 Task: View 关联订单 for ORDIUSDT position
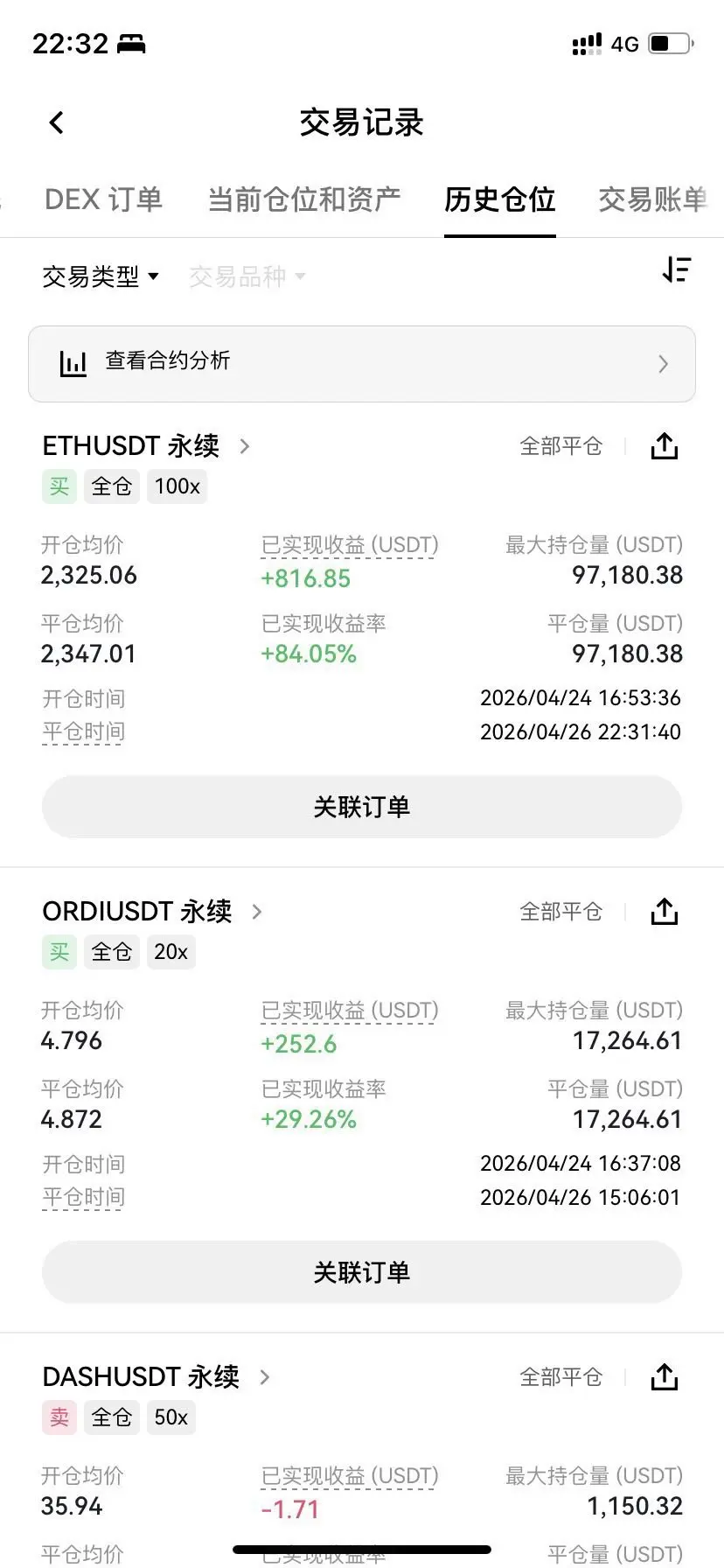click(362, 1272)
